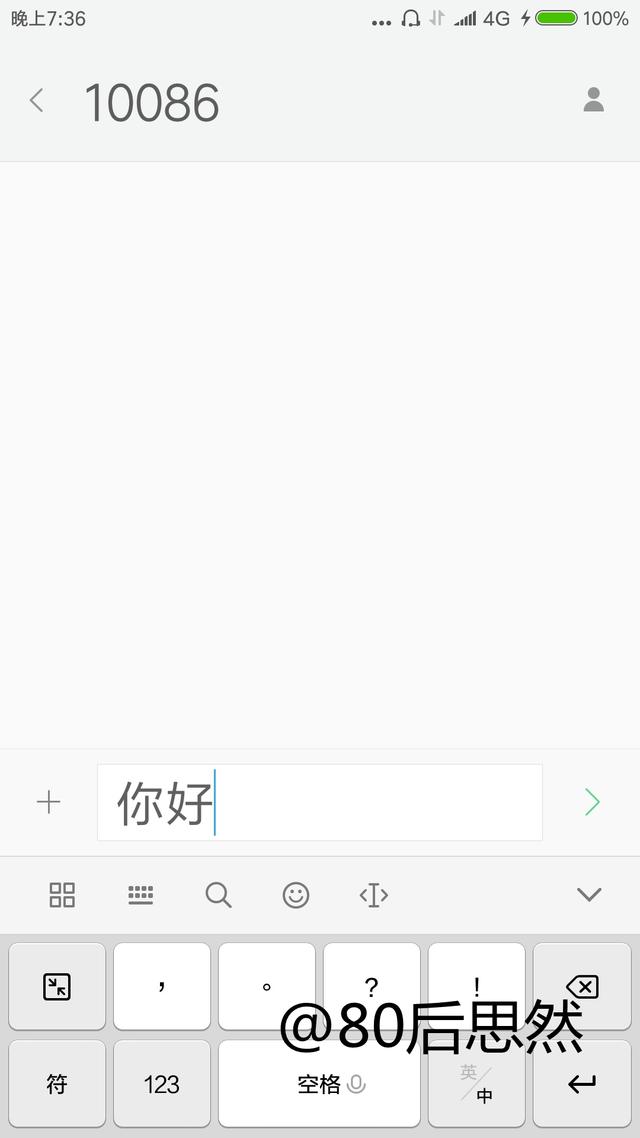This screenshot has height=1138, width=640.
Task: Open the keyboard search magnifier
Action: pos(218,895)
